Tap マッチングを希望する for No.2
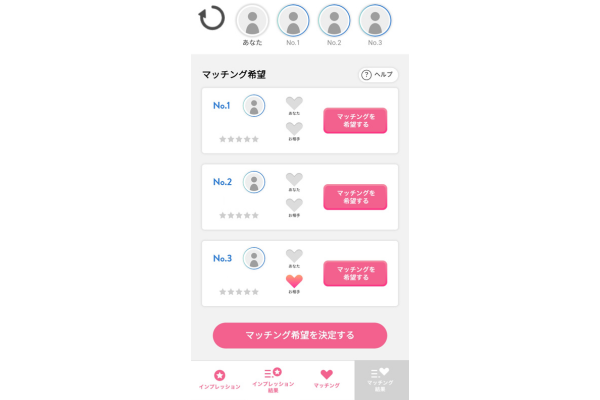600x400 pixels. tap(355, 197)
